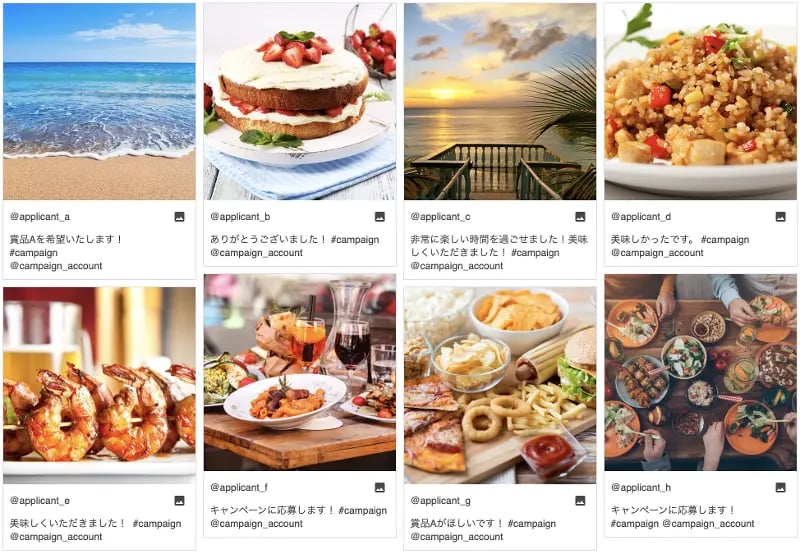Open the beach post by @applicant_a
The height and width of the screenshot is (554, 800).
coord(99,101)
